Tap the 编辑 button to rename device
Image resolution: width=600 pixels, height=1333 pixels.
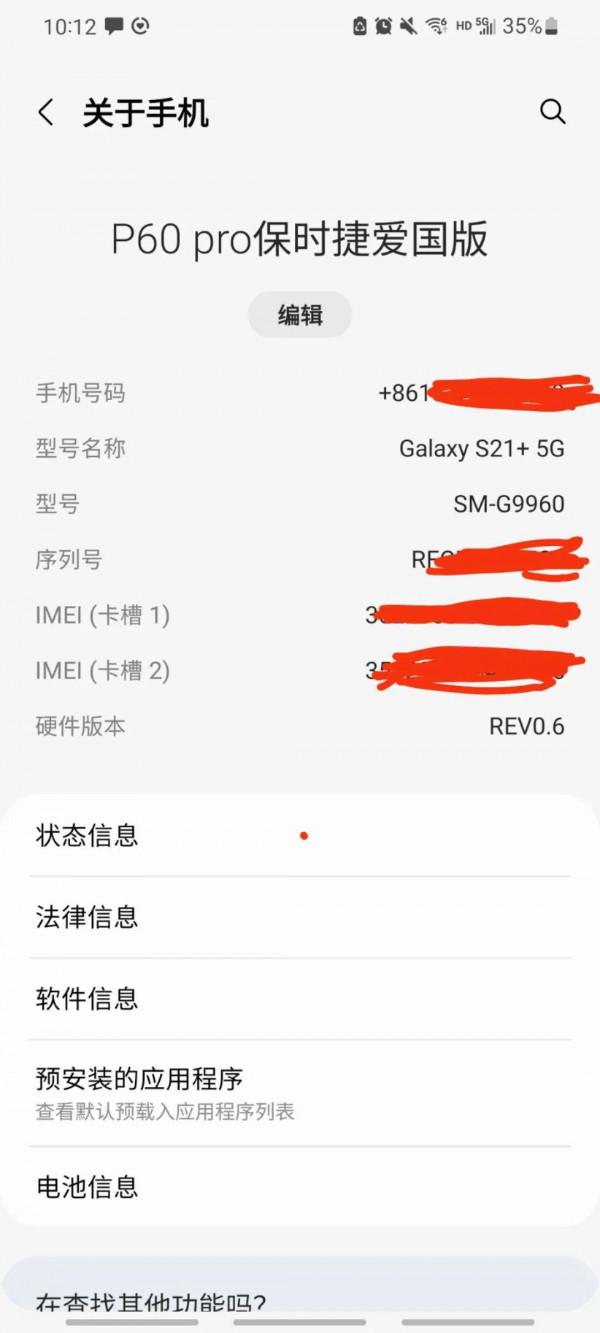click(x=300, y=315)
